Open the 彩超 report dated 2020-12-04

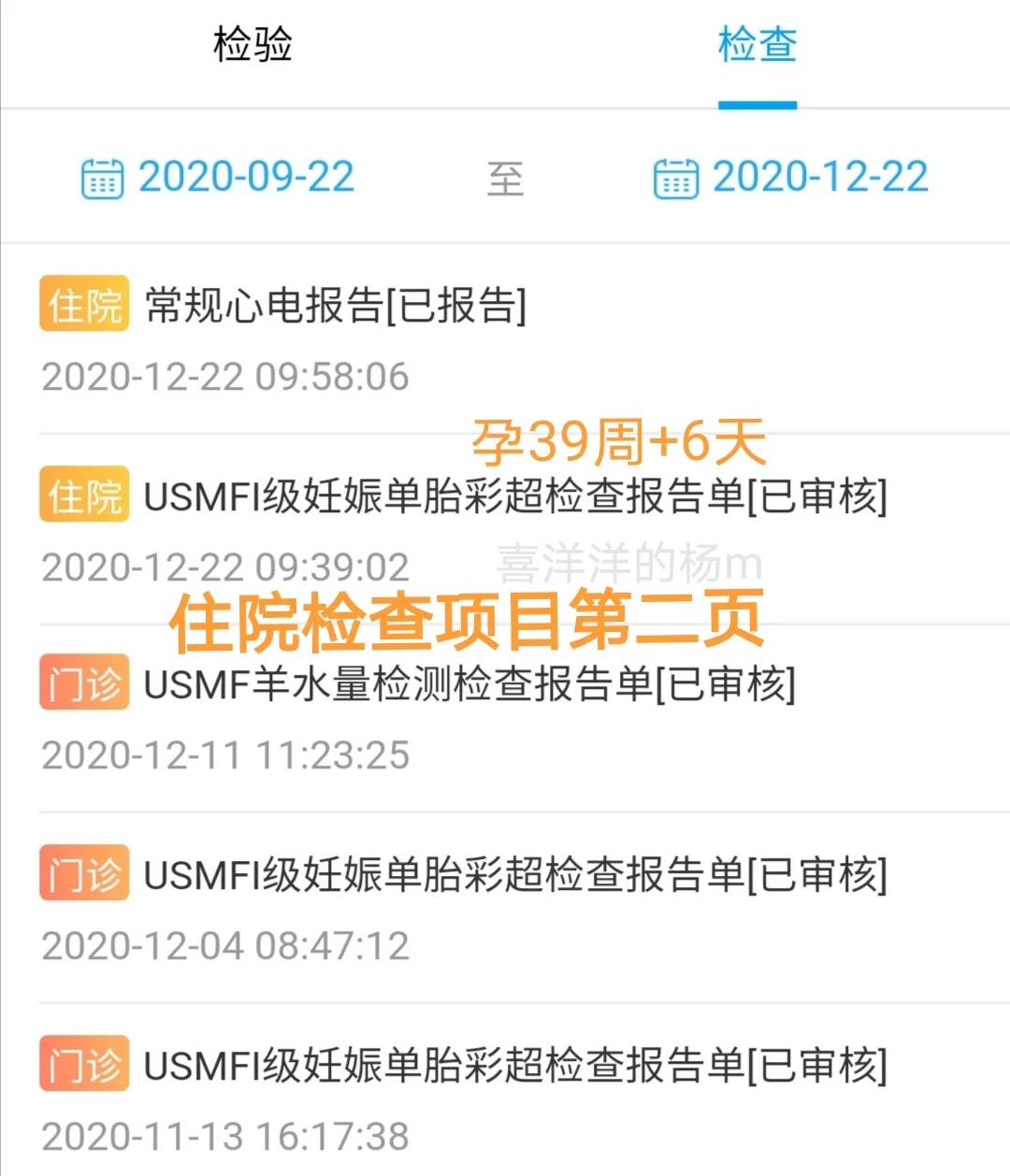[514, 873]
